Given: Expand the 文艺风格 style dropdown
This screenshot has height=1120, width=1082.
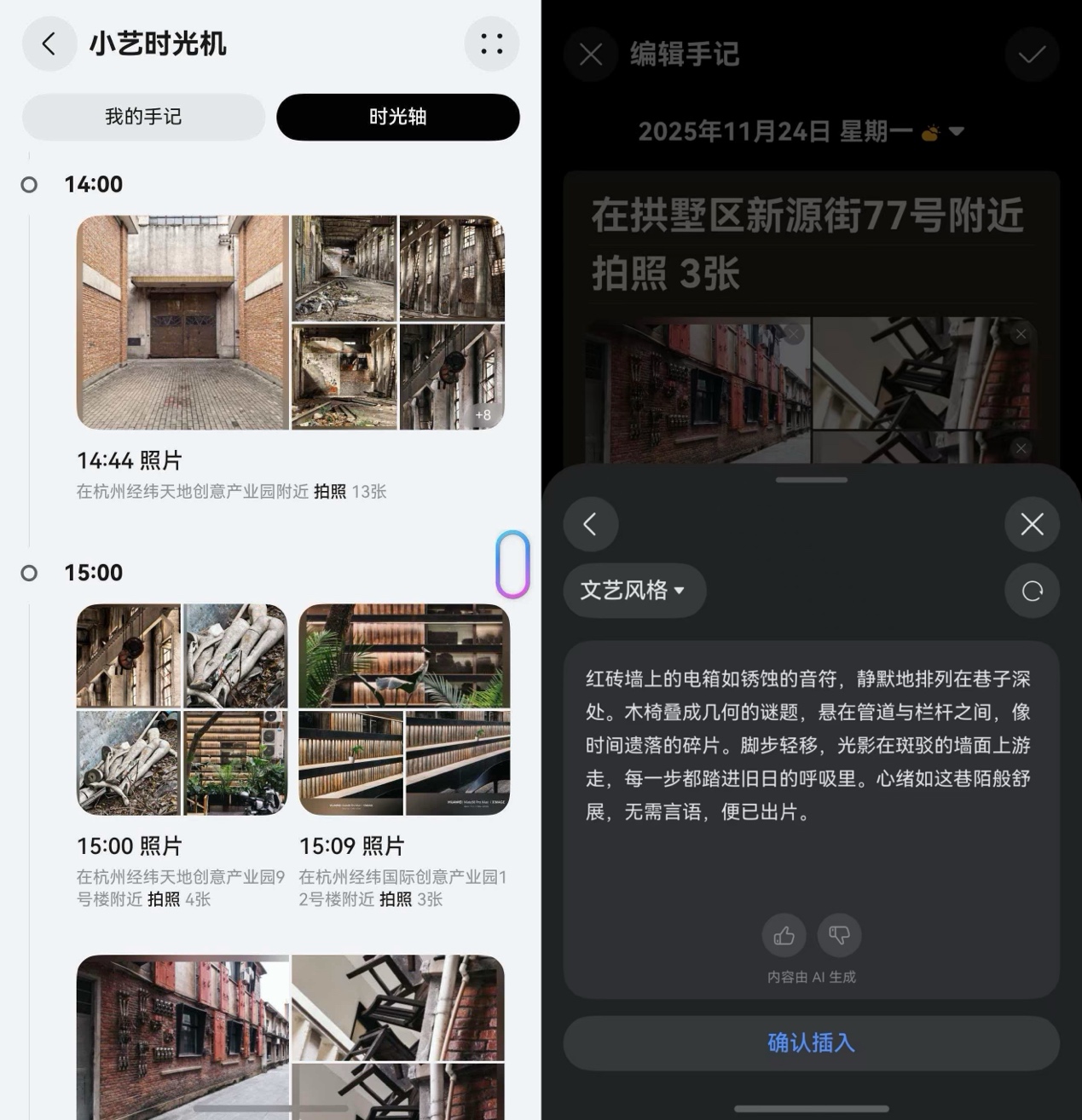Looking at the screenshot, I should pos(634,590).
